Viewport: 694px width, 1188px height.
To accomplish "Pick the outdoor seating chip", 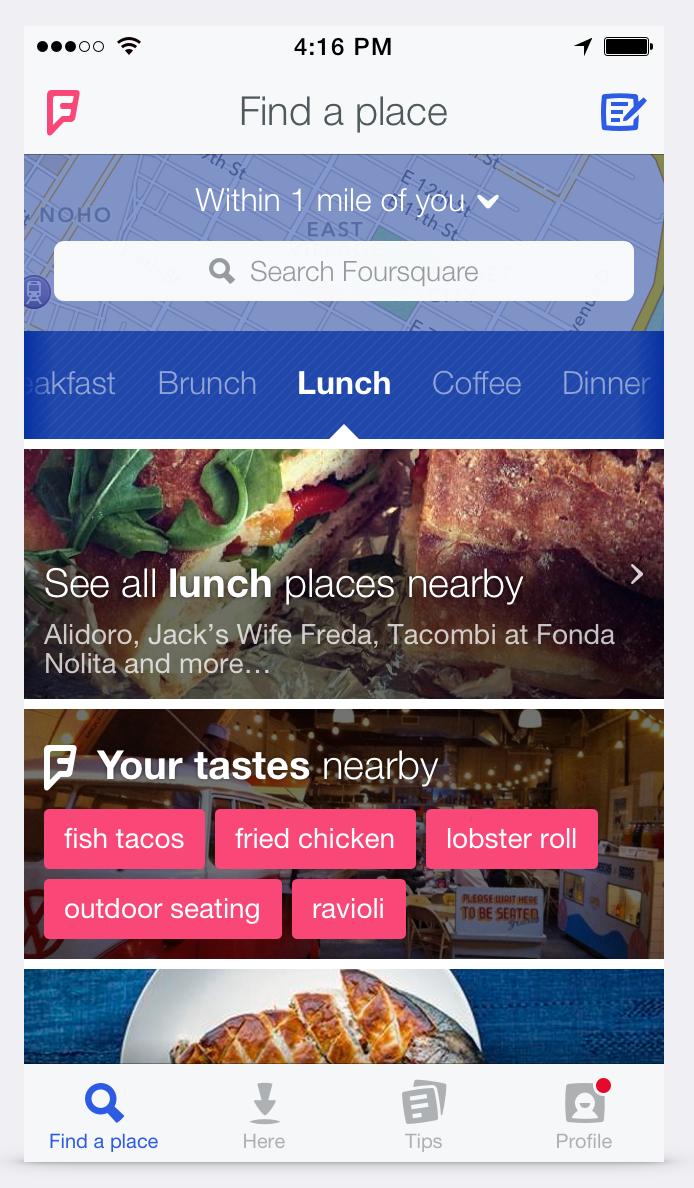I will (162, 909).
